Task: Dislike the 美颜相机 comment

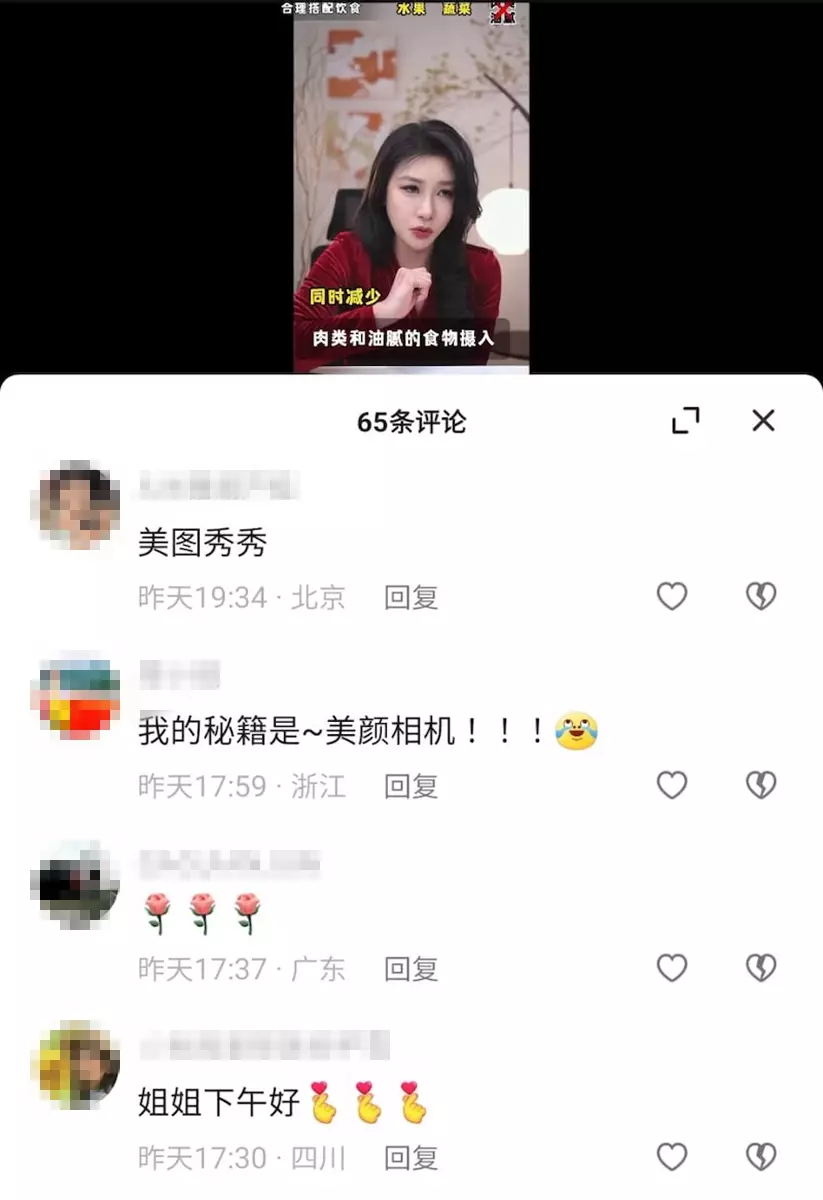Action: [x=761, y=785]
